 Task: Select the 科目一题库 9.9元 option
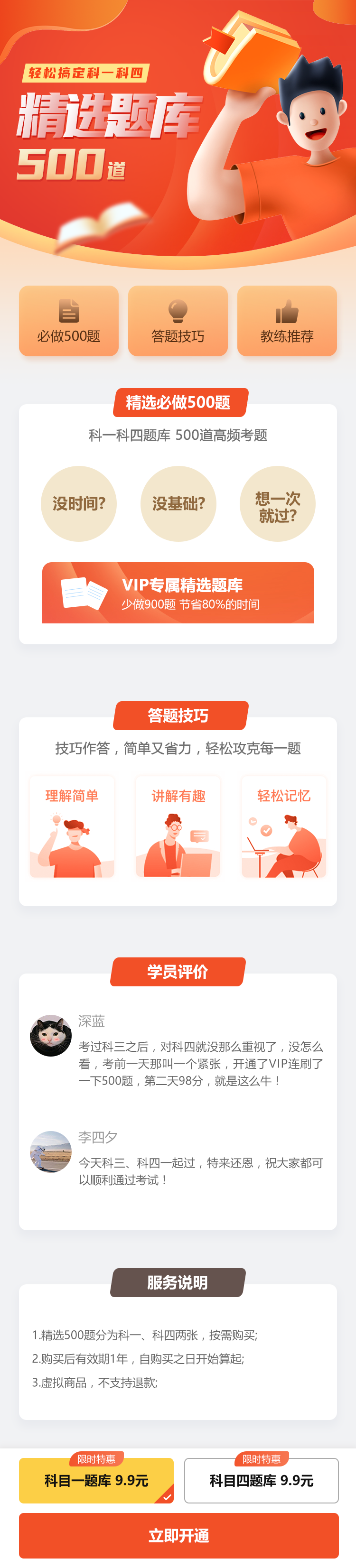click(96, 1480)
